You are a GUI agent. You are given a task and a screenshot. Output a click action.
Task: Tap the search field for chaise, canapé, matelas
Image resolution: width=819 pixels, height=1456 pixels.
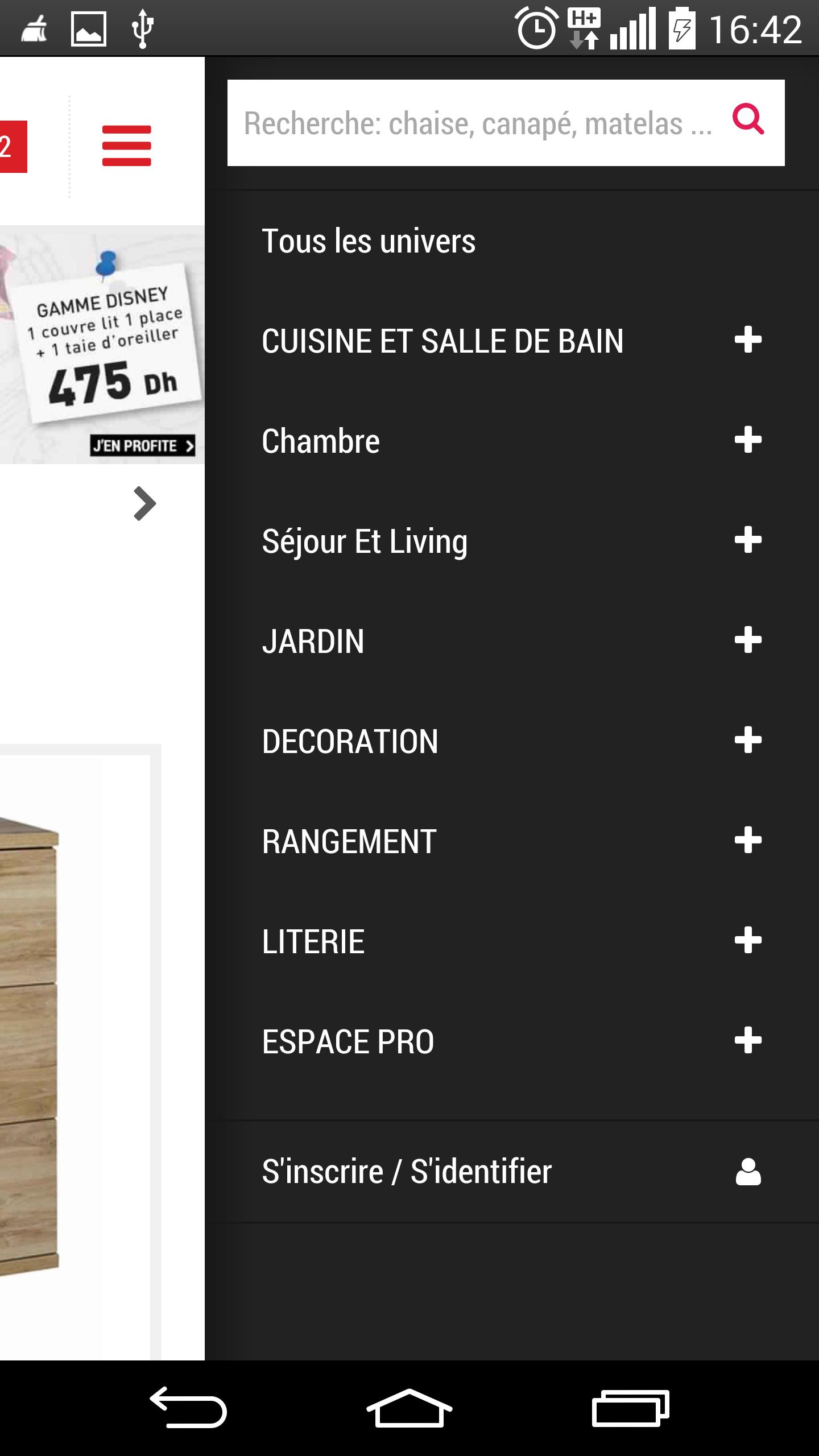[478, 123]
